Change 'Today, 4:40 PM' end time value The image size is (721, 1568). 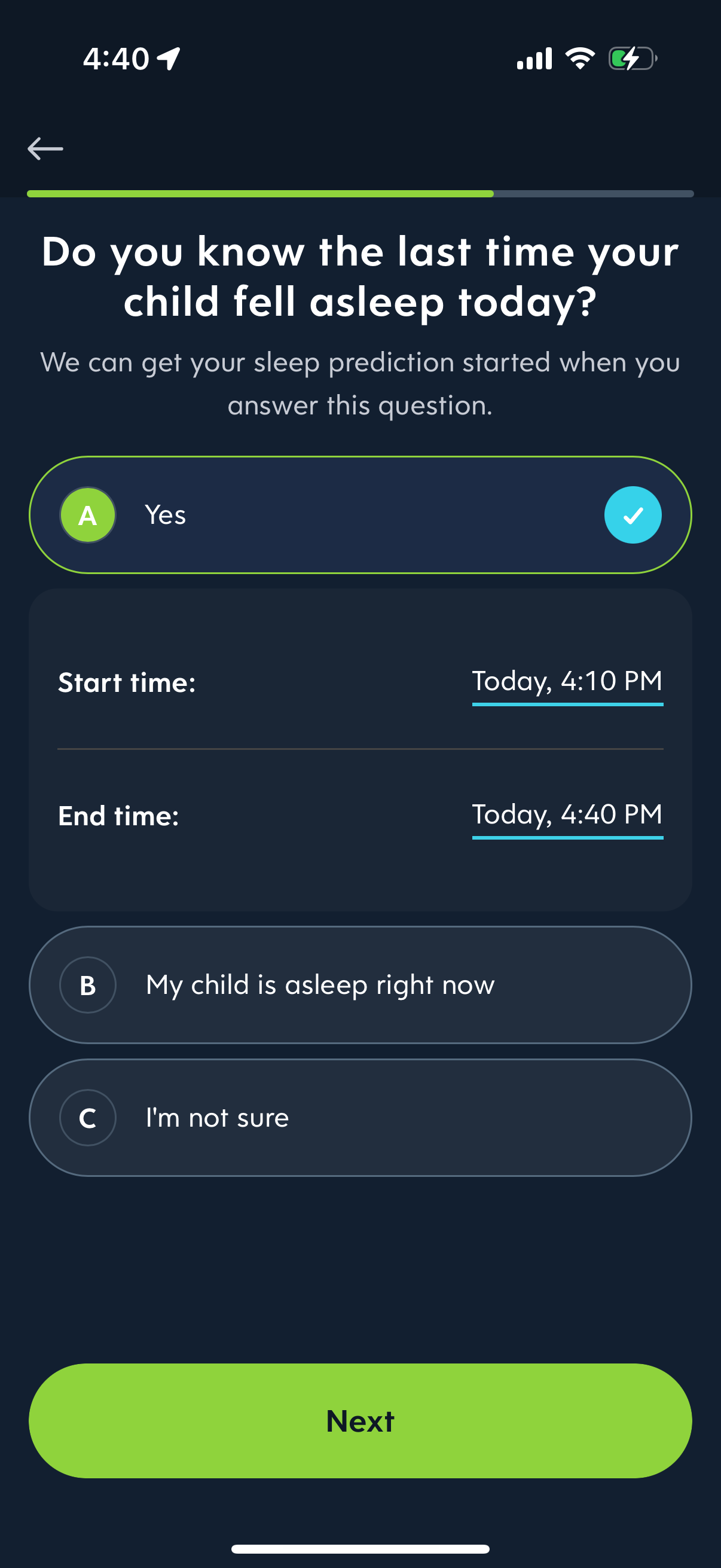tap(567, 814)
